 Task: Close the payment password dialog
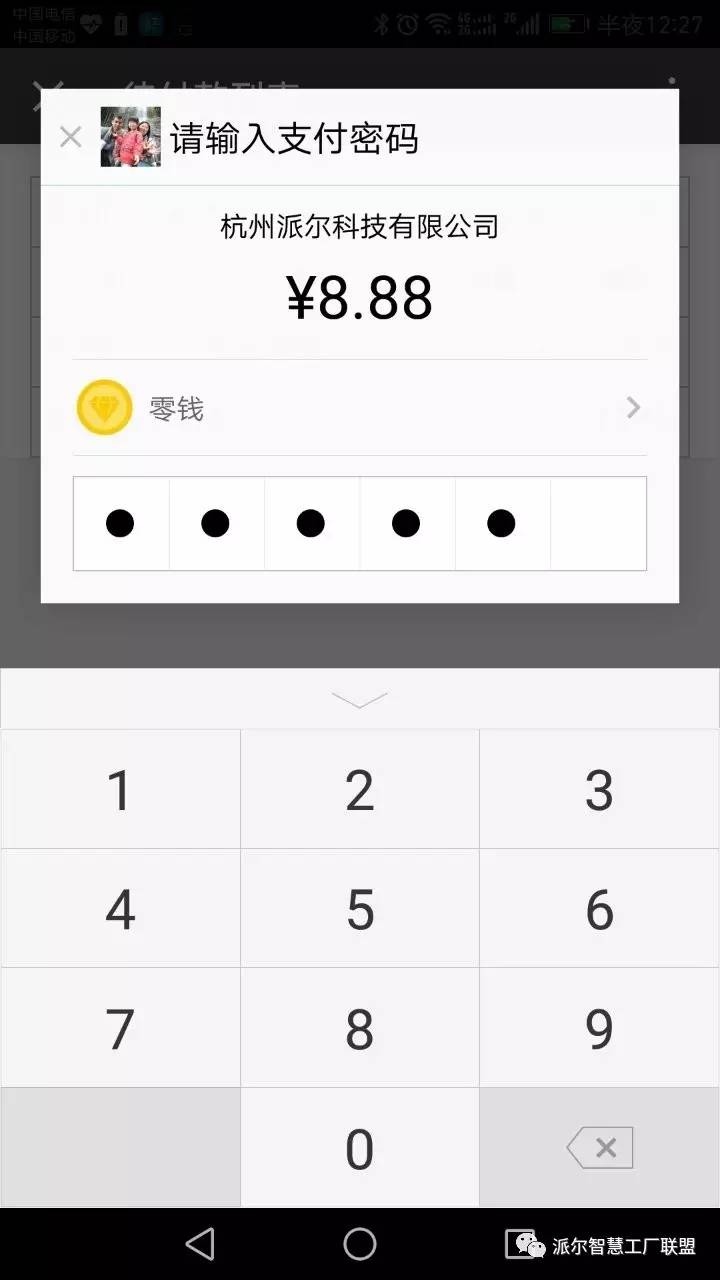(70, 137)
